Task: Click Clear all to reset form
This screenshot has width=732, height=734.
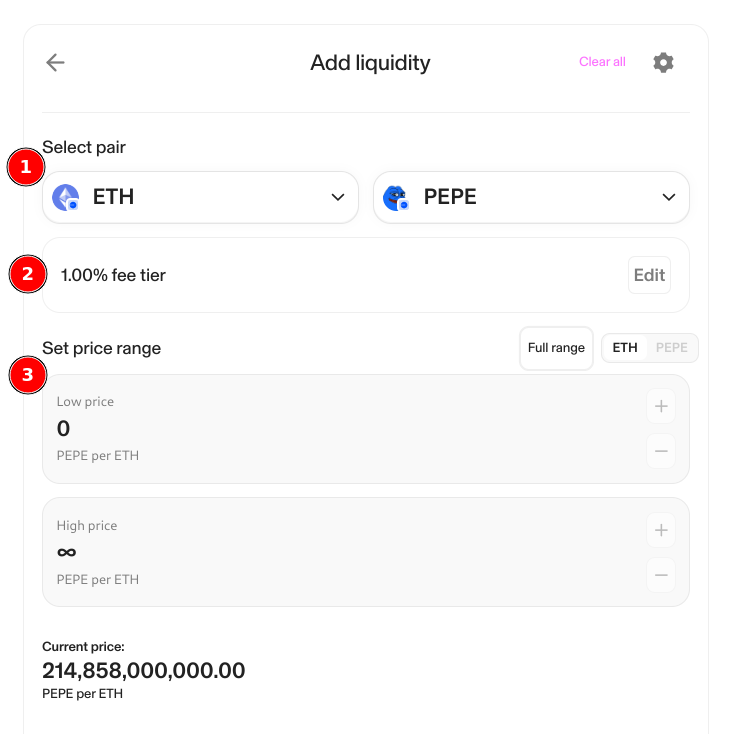Action: pyautogui.click(x=602, y=61)
